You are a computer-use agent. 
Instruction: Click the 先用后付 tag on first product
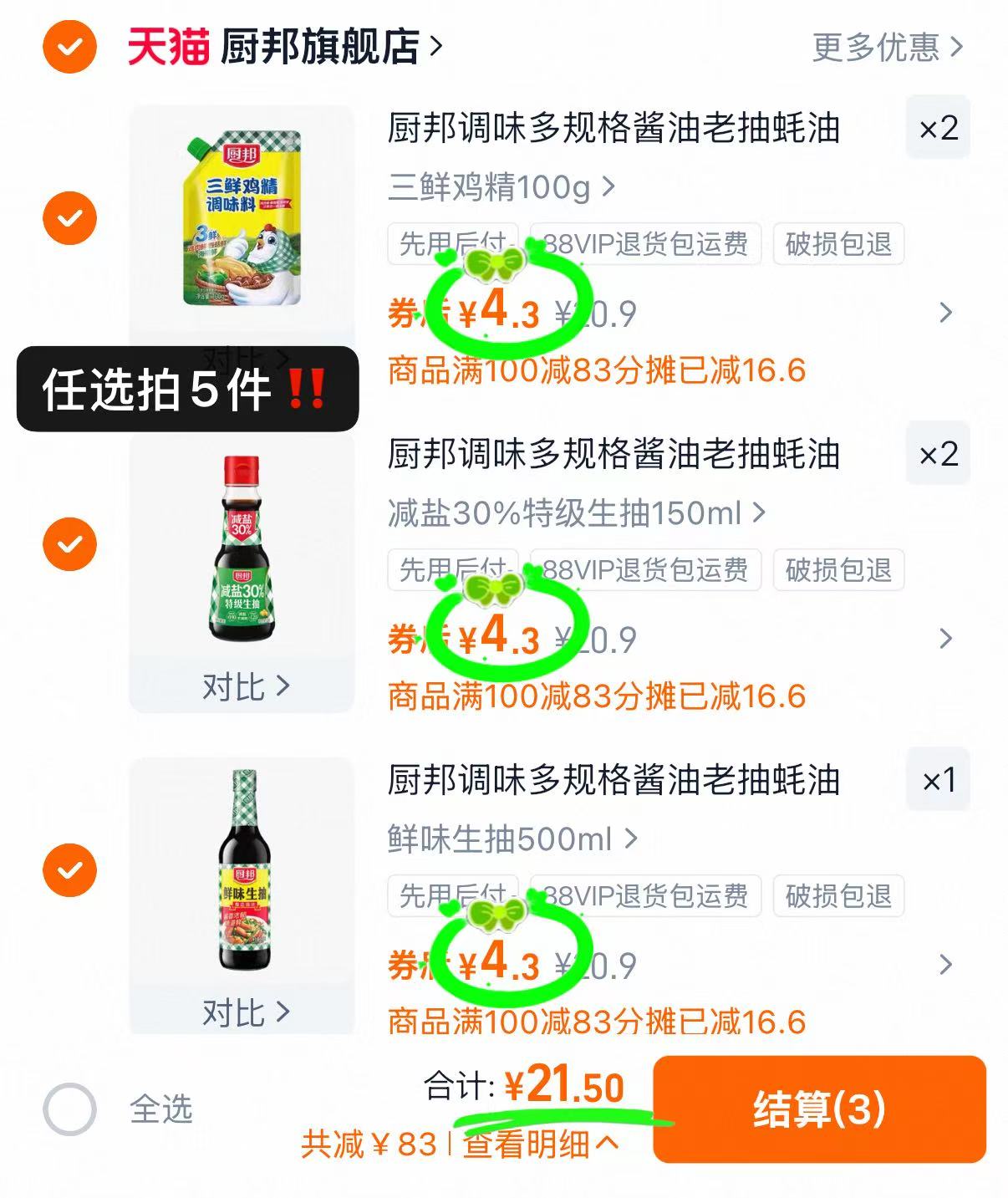pyautogui.click(x=452, y=244)
